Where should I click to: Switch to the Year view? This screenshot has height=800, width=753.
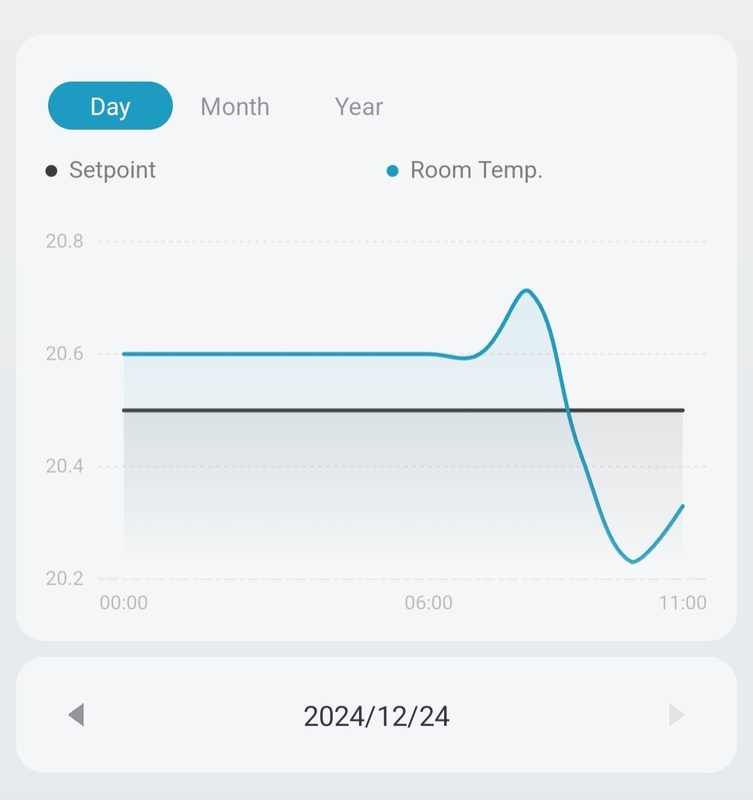click(358, 106)
